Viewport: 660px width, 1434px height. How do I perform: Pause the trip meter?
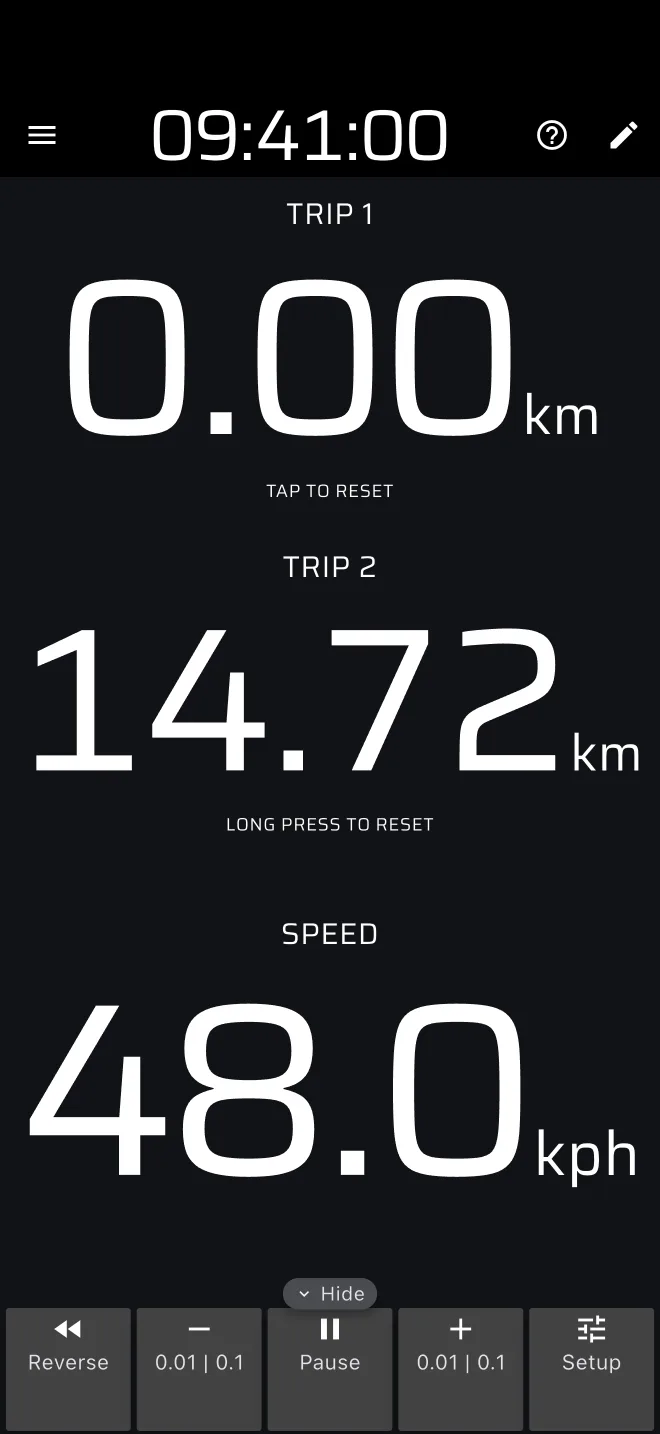tap(330, 1369)
